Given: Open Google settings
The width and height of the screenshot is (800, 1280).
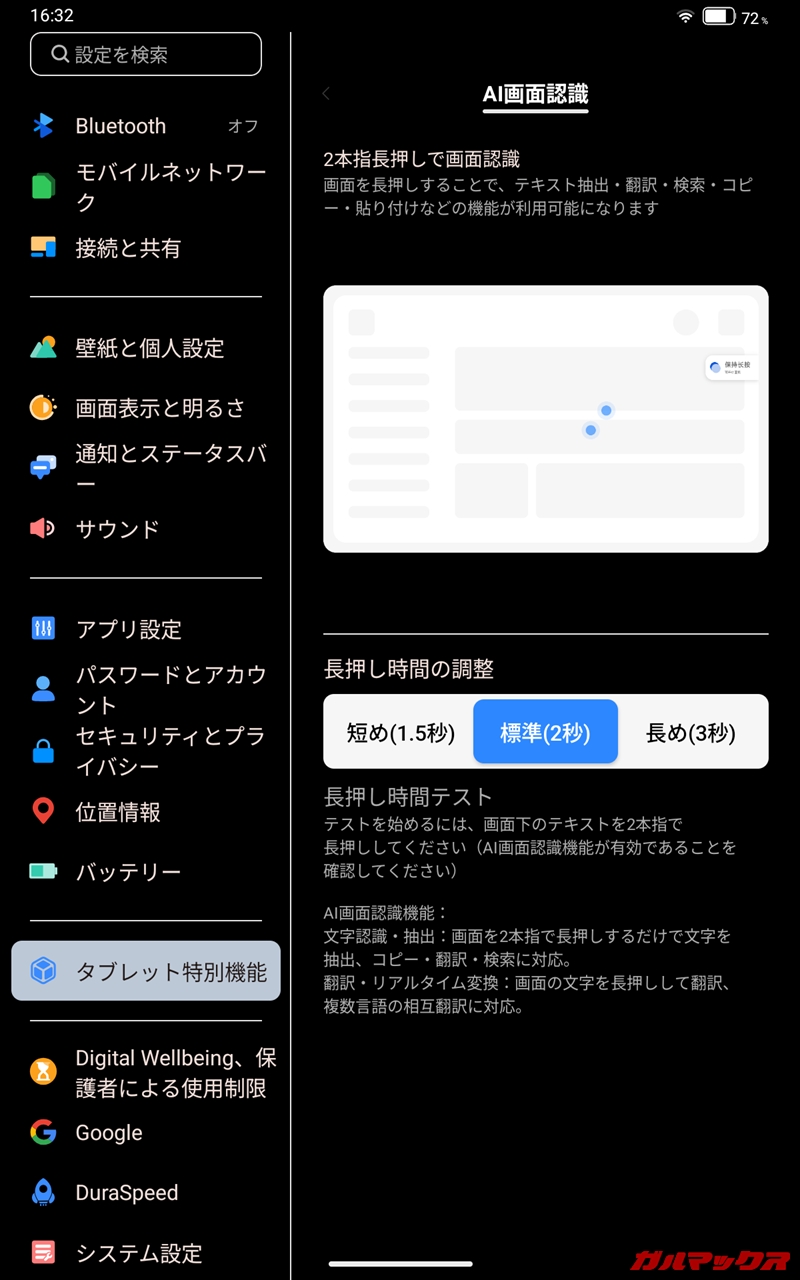Looking at the screenshot, I should pos(146,1133).
